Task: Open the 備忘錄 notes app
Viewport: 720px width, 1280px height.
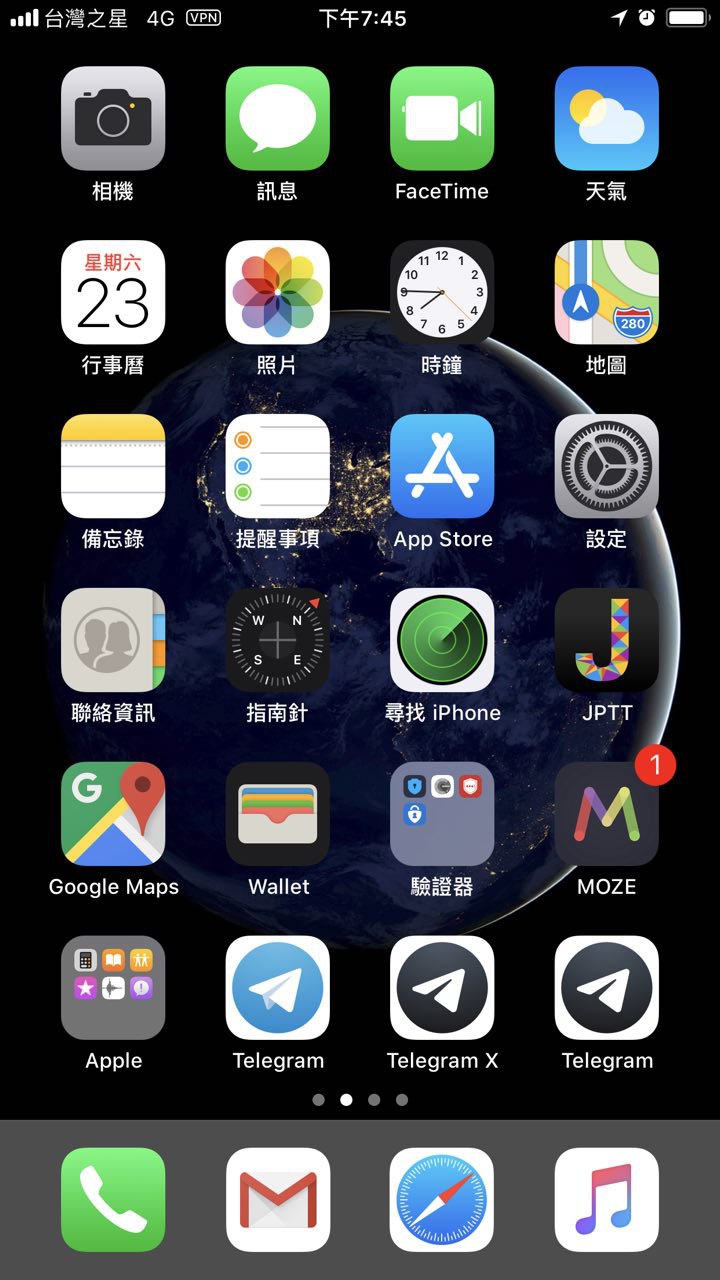Action: [x=113, y=467]
